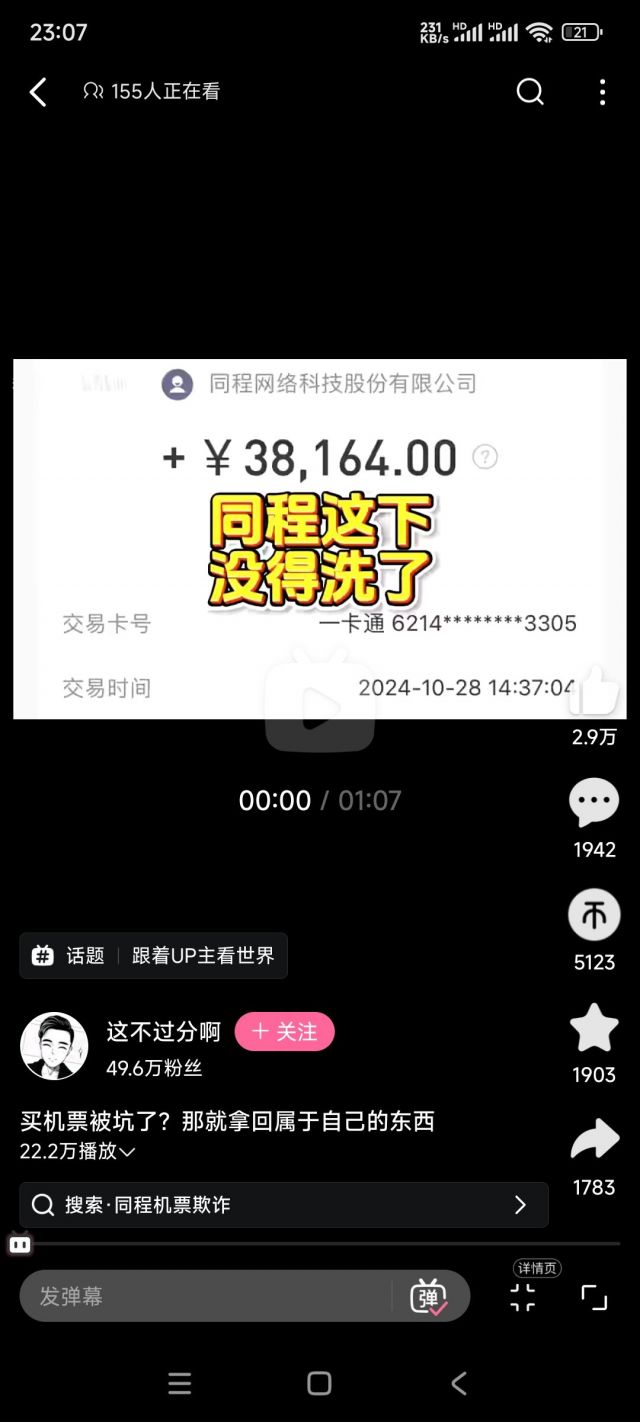Tap the system home button

click(319, 1383)
